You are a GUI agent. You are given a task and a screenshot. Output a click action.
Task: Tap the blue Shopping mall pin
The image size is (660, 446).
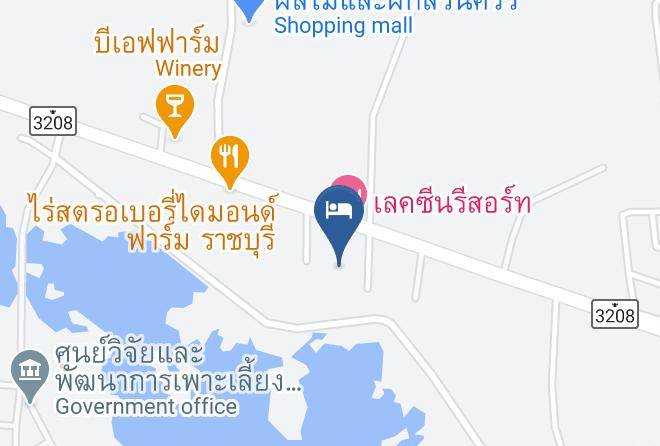click(249, 8)
